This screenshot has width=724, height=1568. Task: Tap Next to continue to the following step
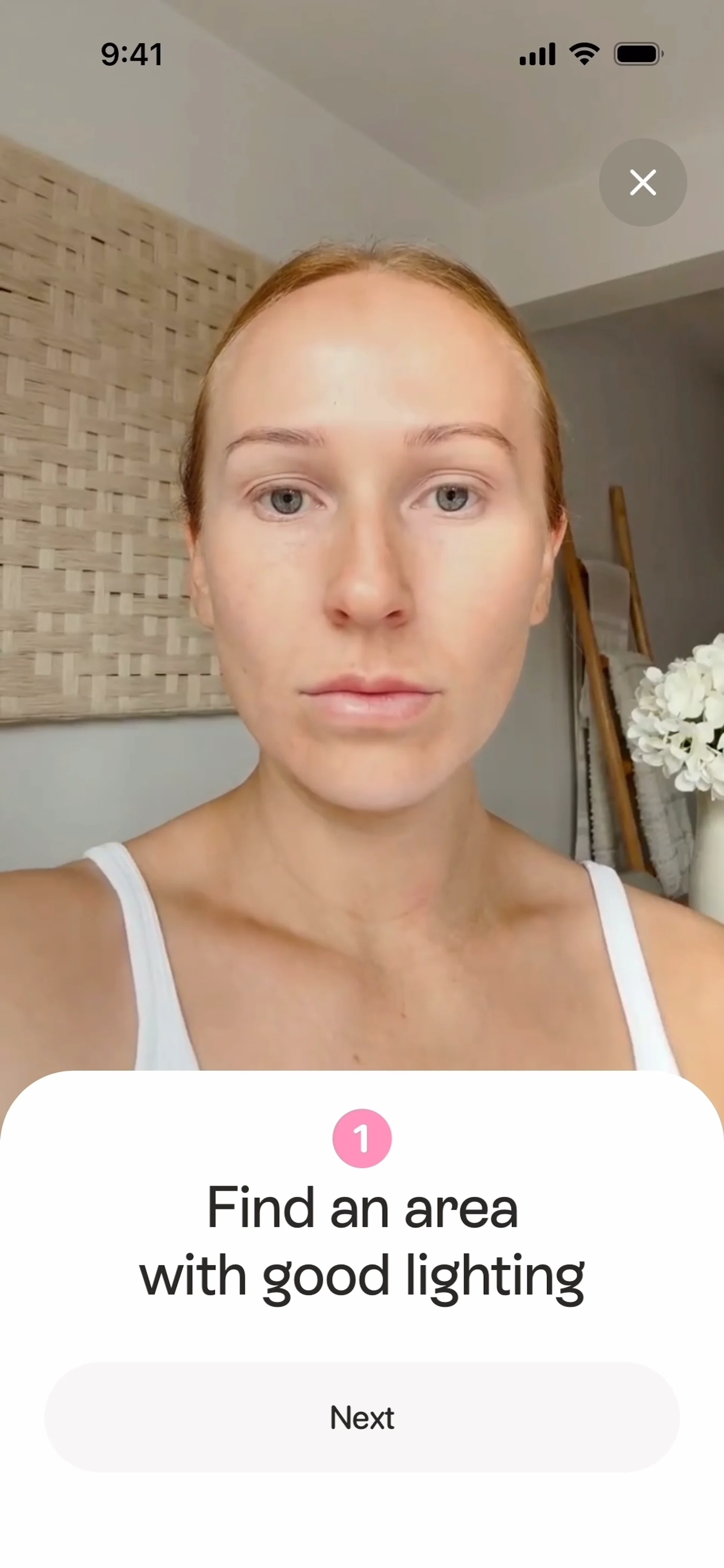tap(362, 1418)
